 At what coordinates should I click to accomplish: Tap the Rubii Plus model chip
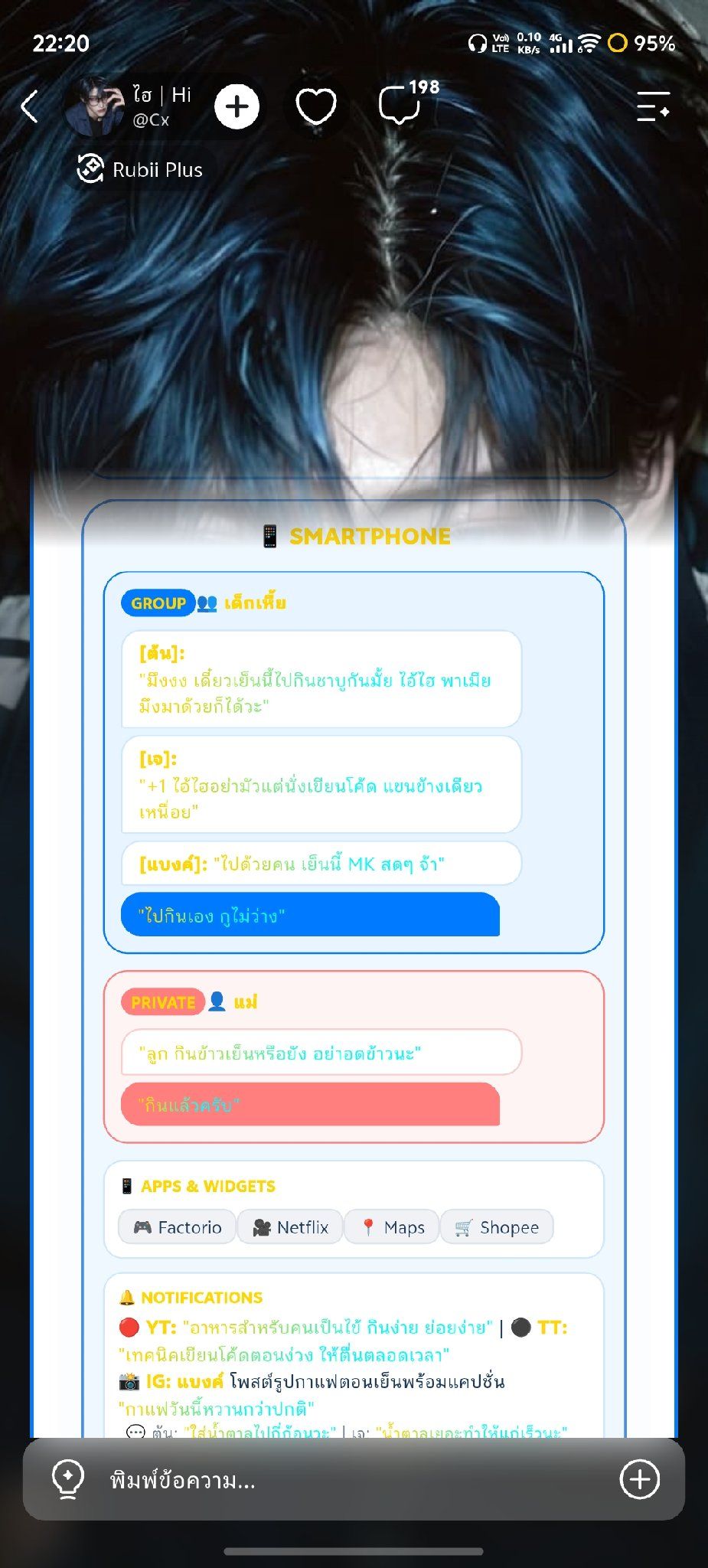[x=140, y=169]
